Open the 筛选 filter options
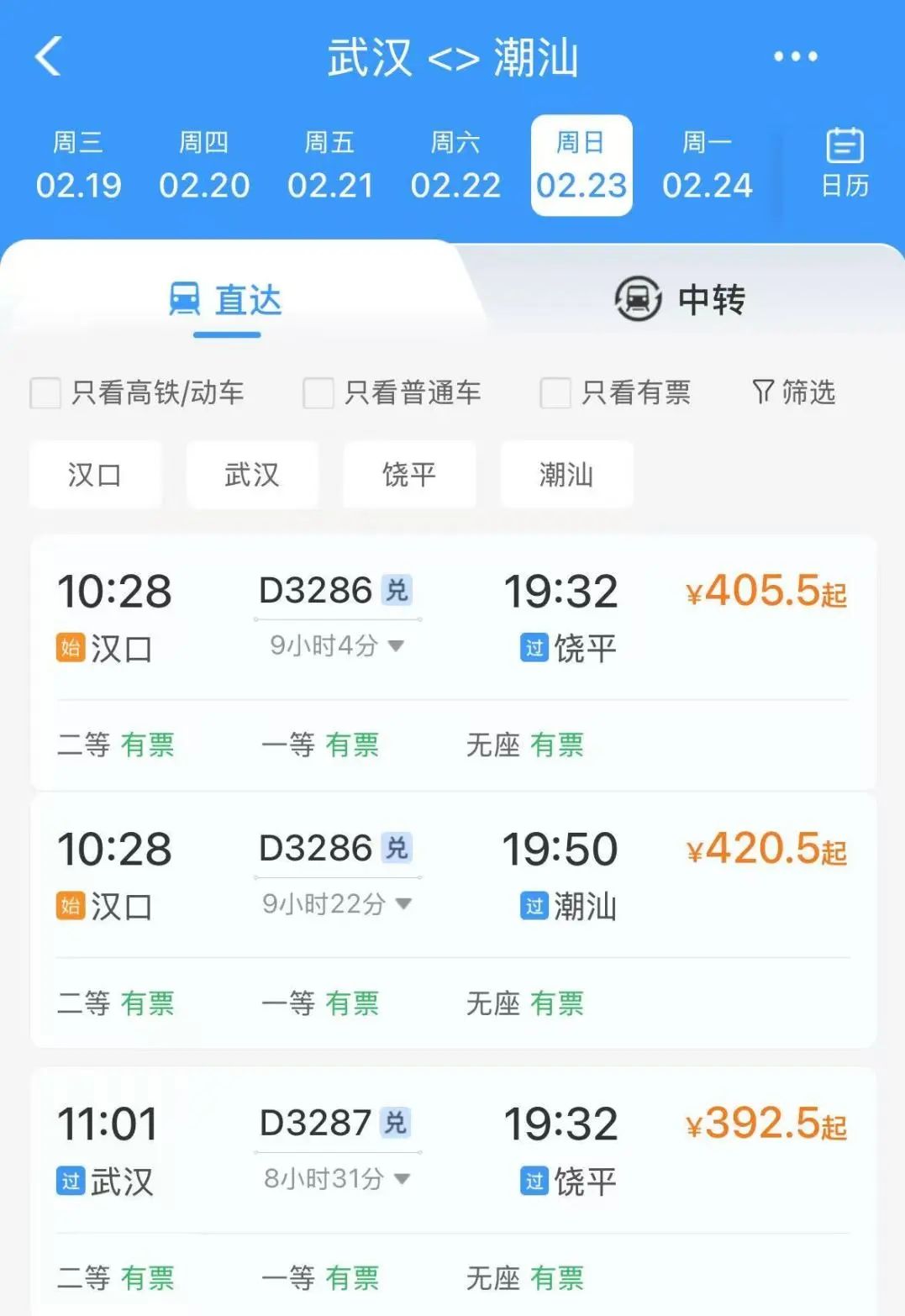 point(794,392)
